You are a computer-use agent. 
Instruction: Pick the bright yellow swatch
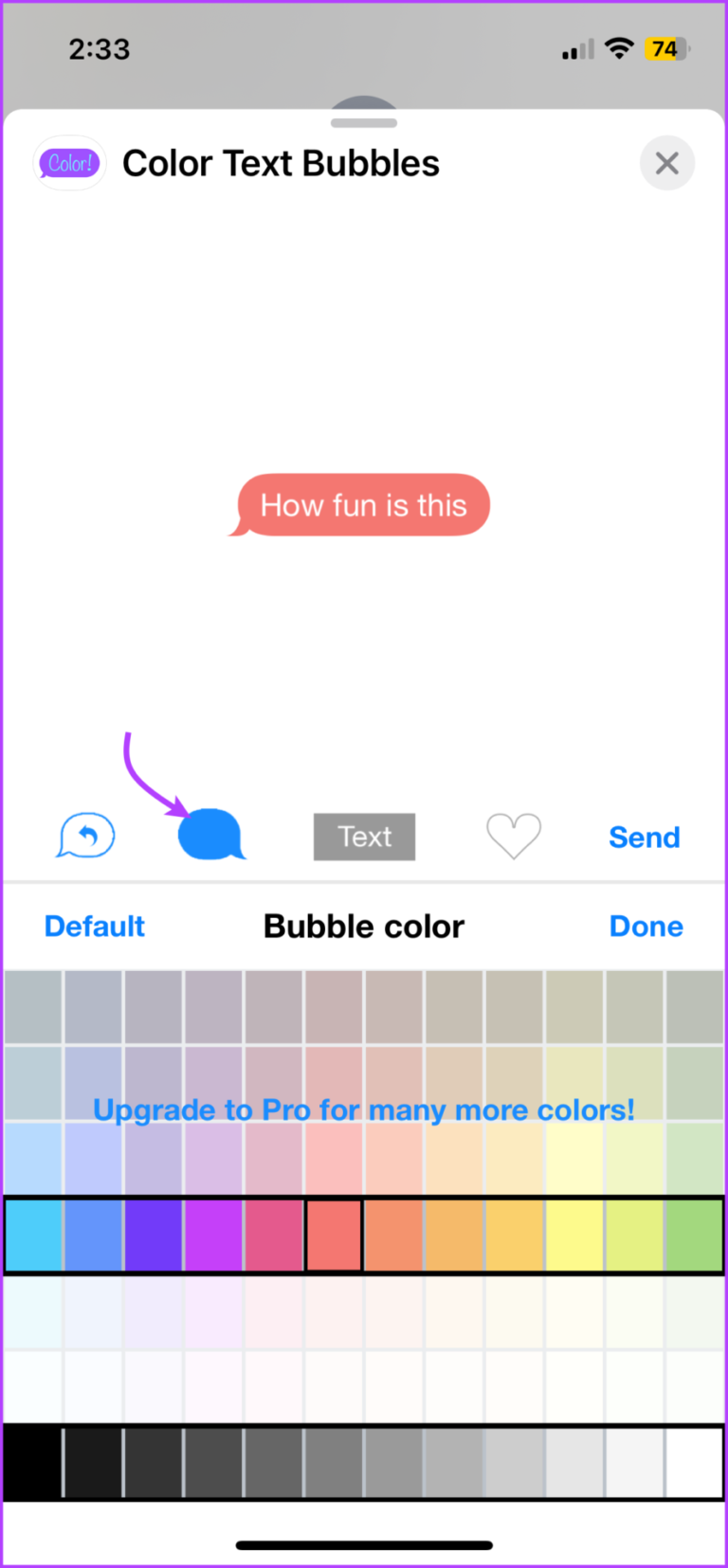coord(574,1235)
